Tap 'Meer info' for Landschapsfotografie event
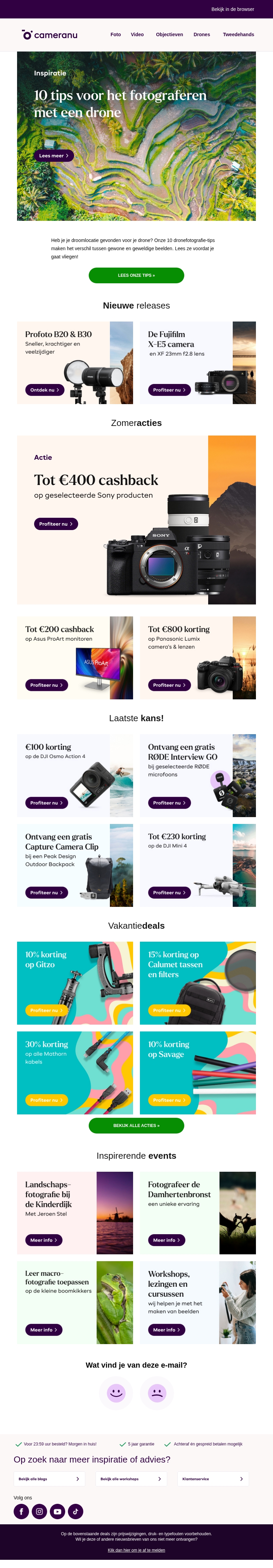 tap(44, 1240)
